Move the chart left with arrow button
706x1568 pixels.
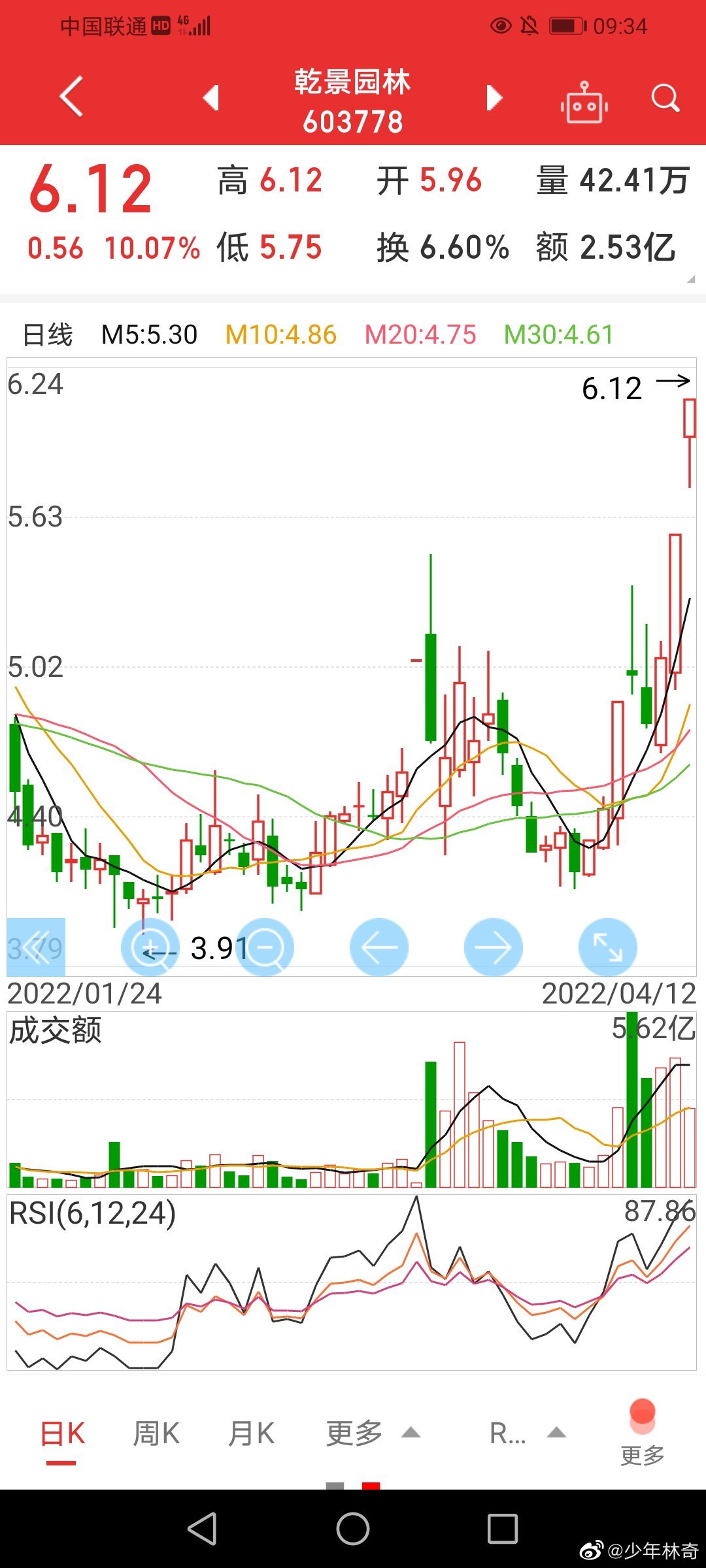coord(379,947)
